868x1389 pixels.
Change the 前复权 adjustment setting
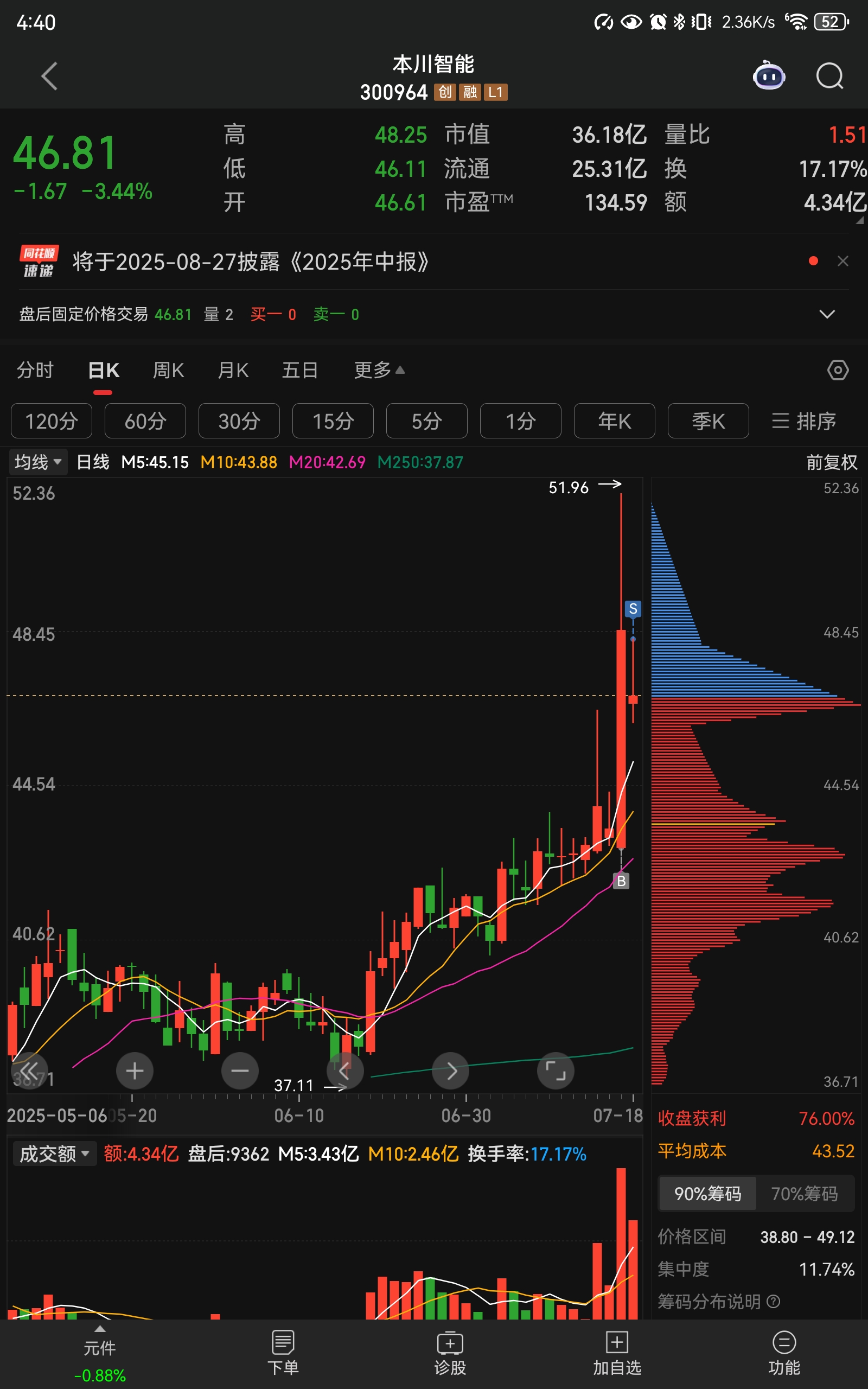click(x=831, y=462)
